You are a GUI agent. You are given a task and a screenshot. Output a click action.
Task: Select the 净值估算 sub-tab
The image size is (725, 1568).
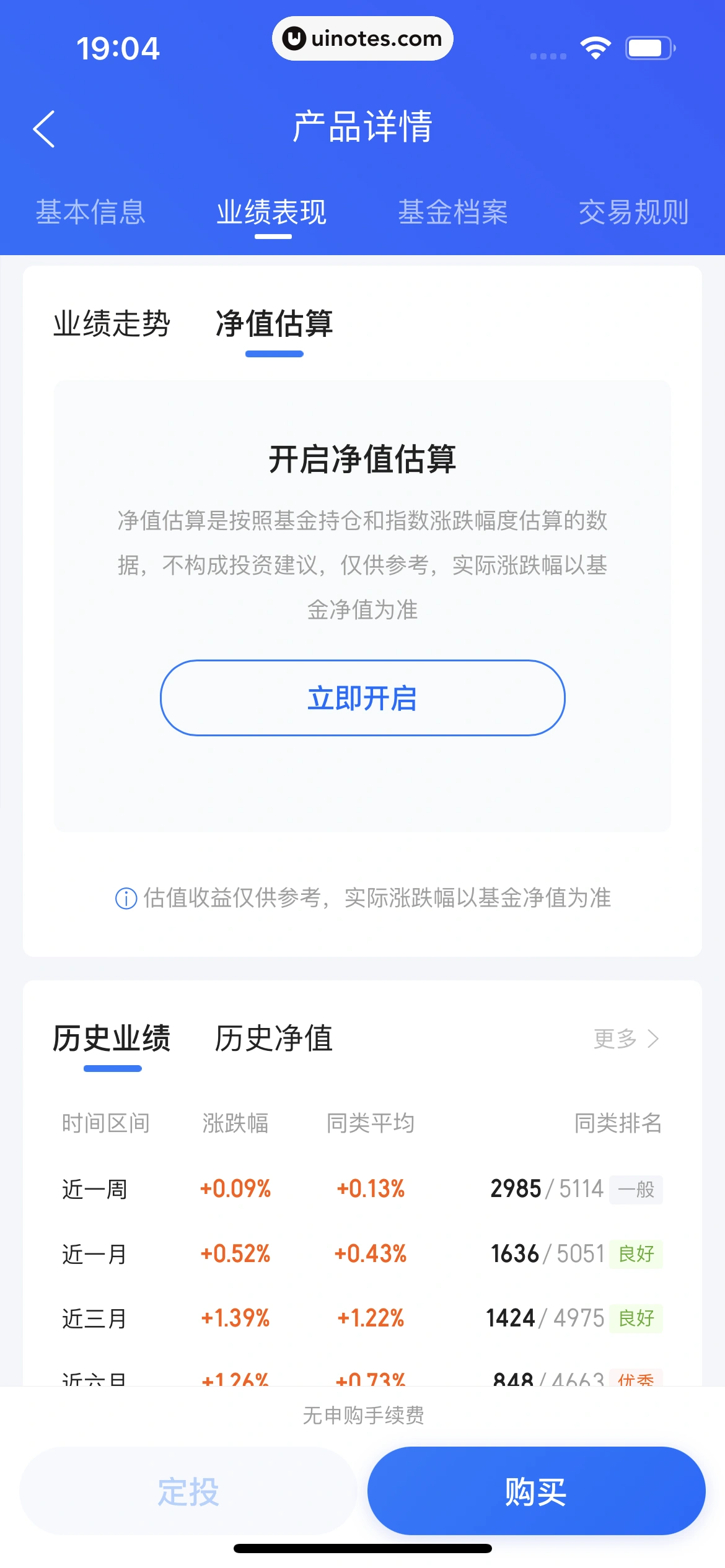point(274,324)
